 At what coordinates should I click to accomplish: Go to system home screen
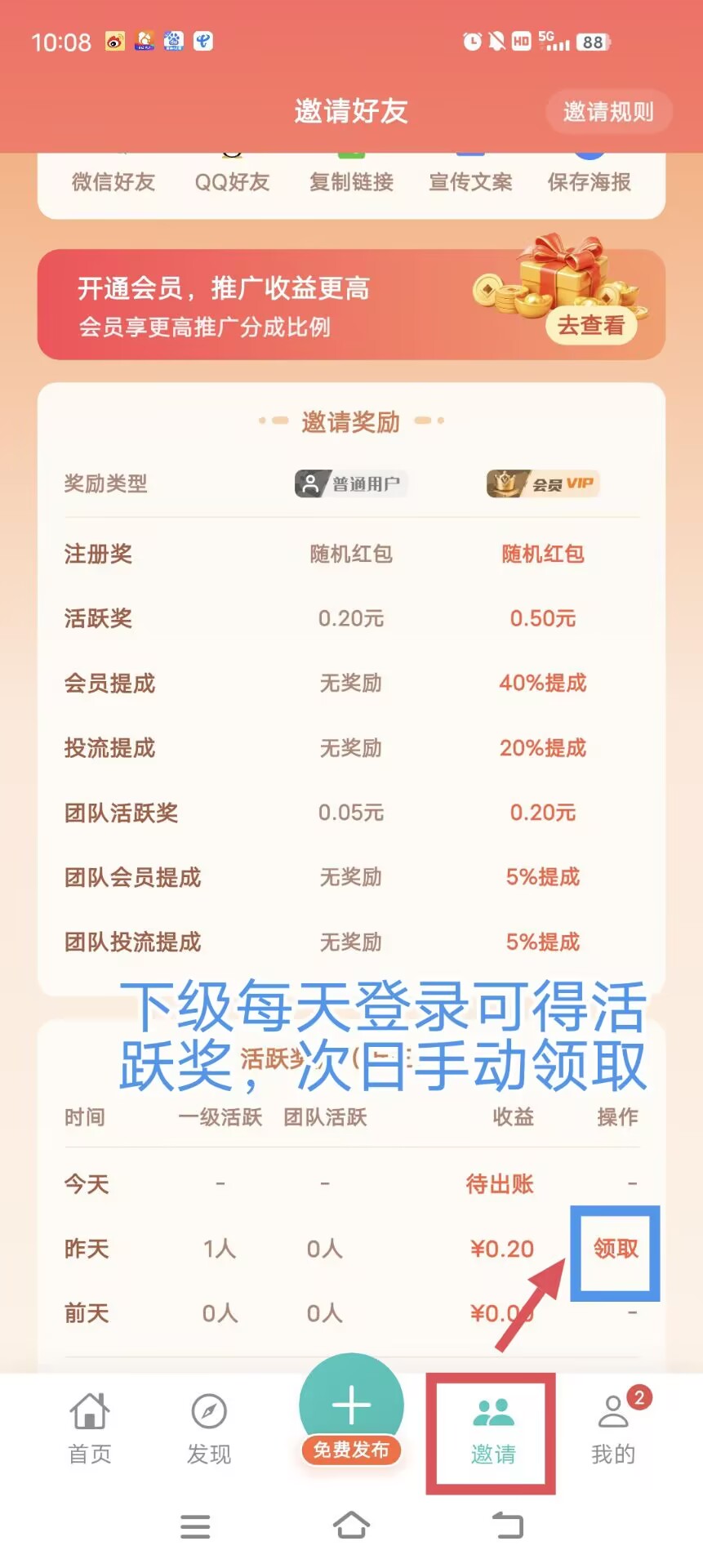point(351,1526)
